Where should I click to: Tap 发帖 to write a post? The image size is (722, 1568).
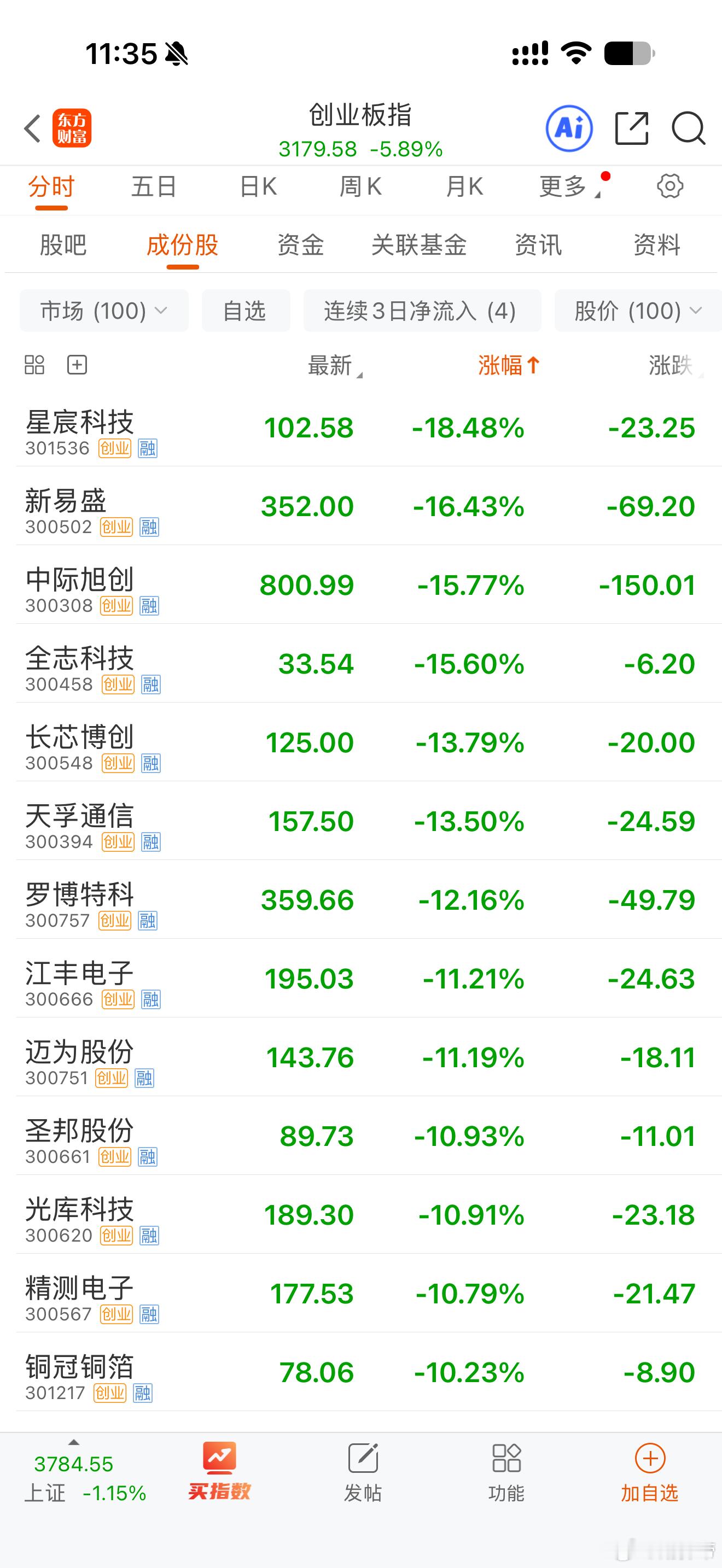(363, 1472)
